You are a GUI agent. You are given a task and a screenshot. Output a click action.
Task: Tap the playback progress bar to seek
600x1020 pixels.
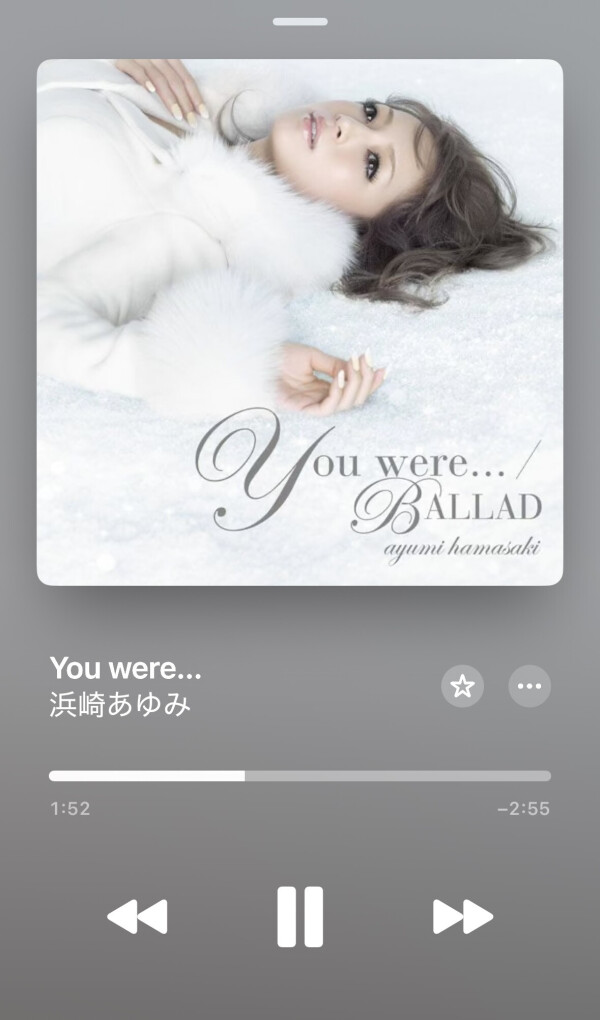[x=300, y=775]
